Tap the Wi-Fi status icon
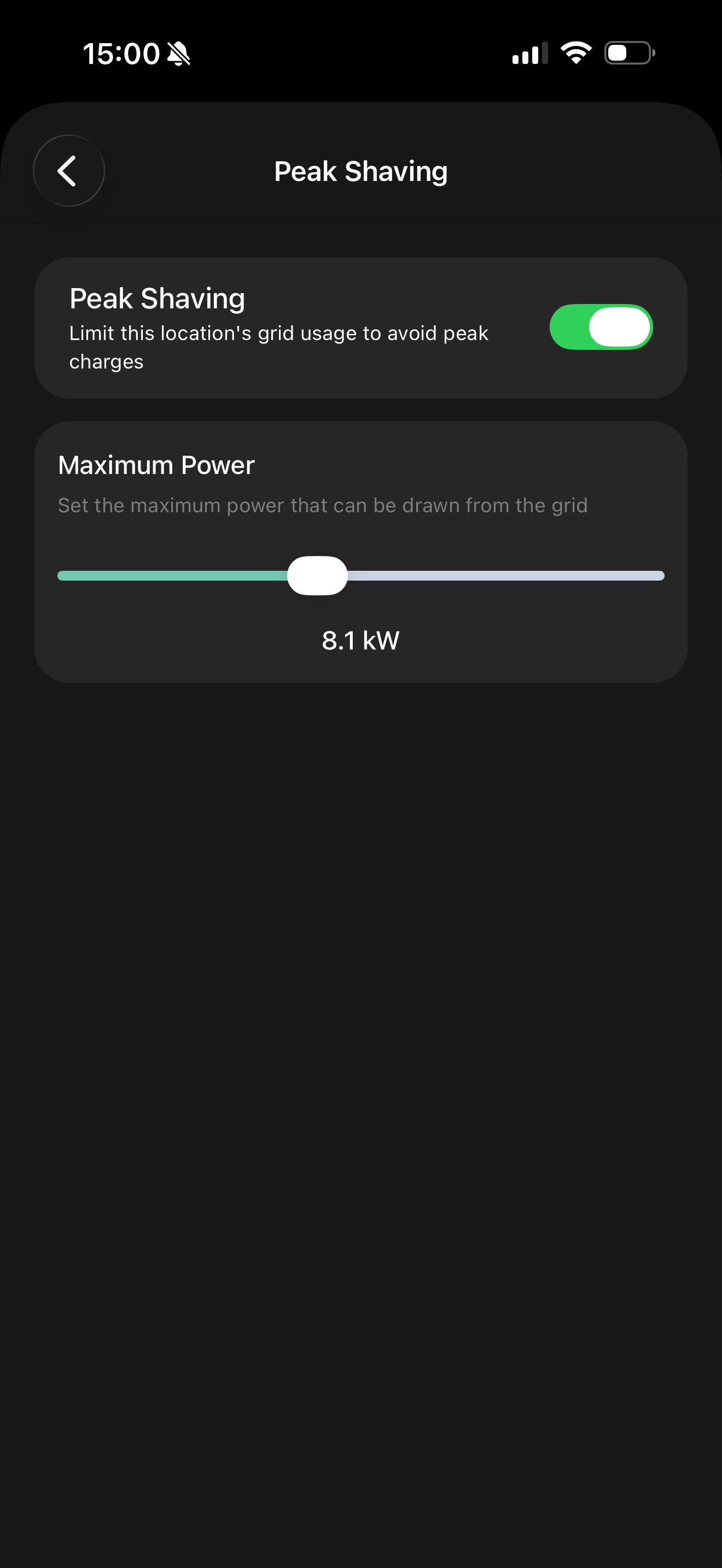The height and width of the screenshot is (1568, 722). (x=574, y=53)
